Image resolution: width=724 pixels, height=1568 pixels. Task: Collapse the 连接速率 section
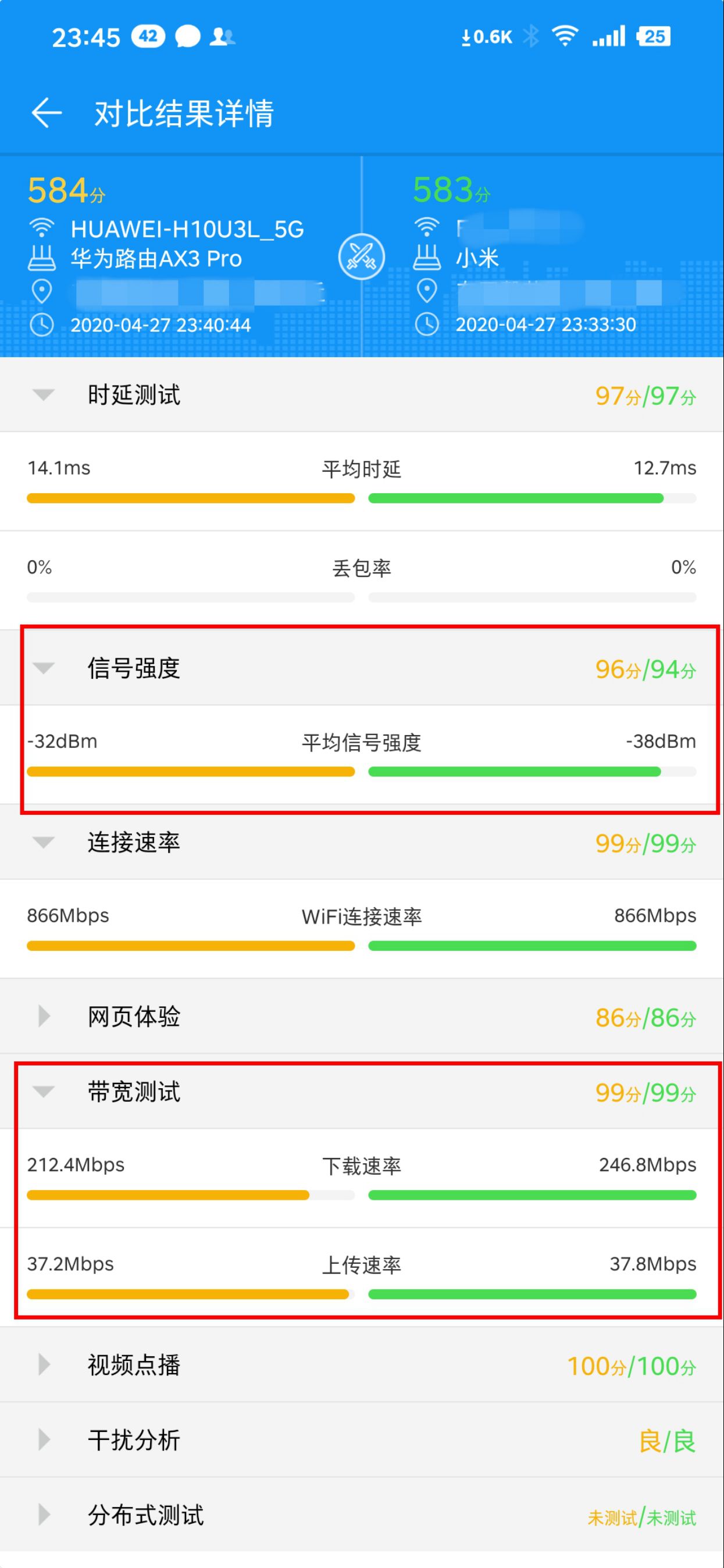coord(361,842)
